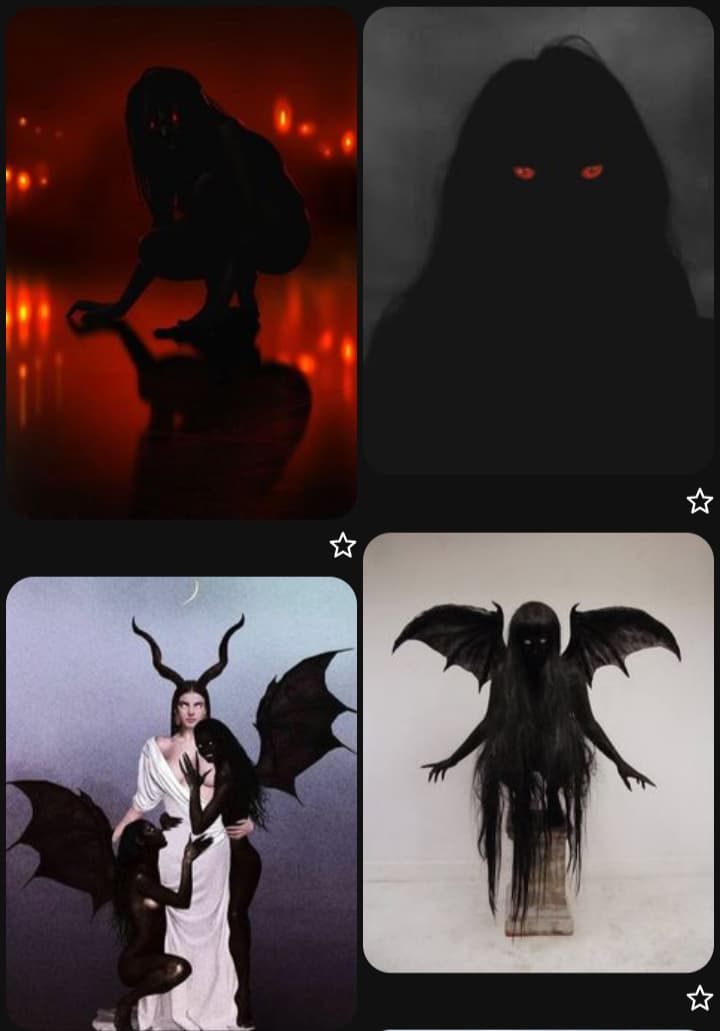Star the winged long-haired creature image

(x=700, y=997)
